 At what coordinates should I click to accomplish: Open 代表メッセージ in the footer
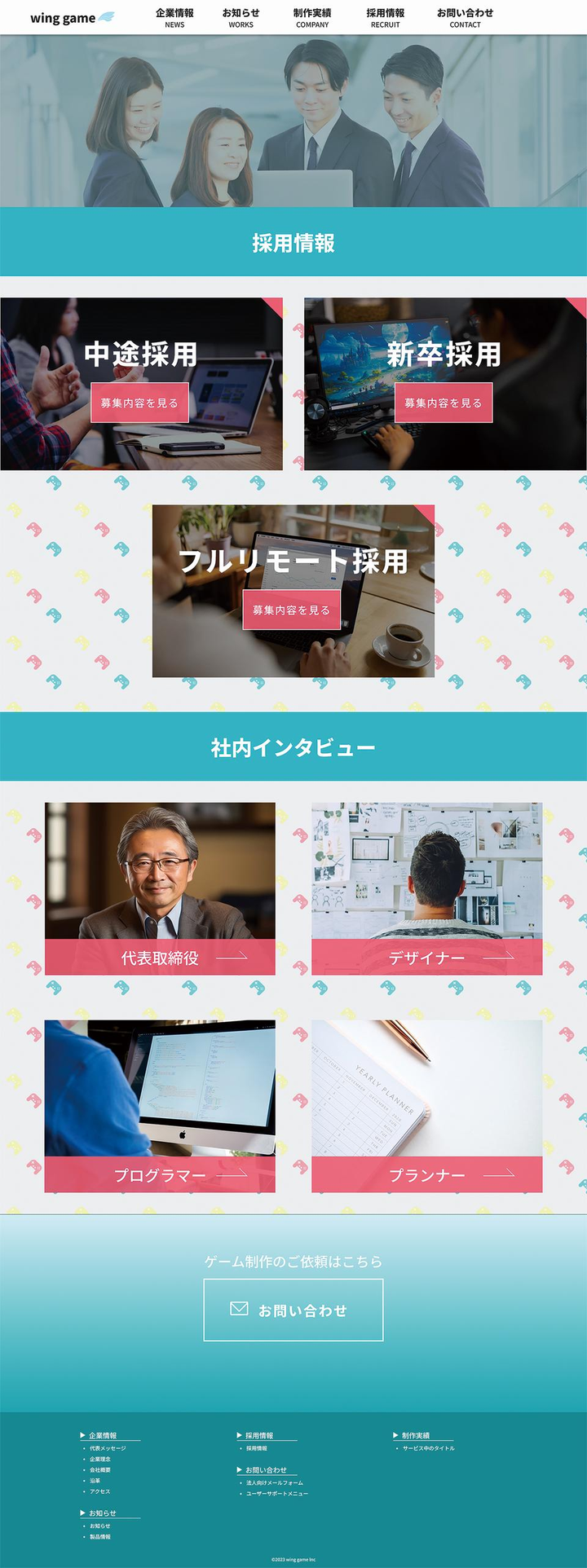click(108, 1448)
